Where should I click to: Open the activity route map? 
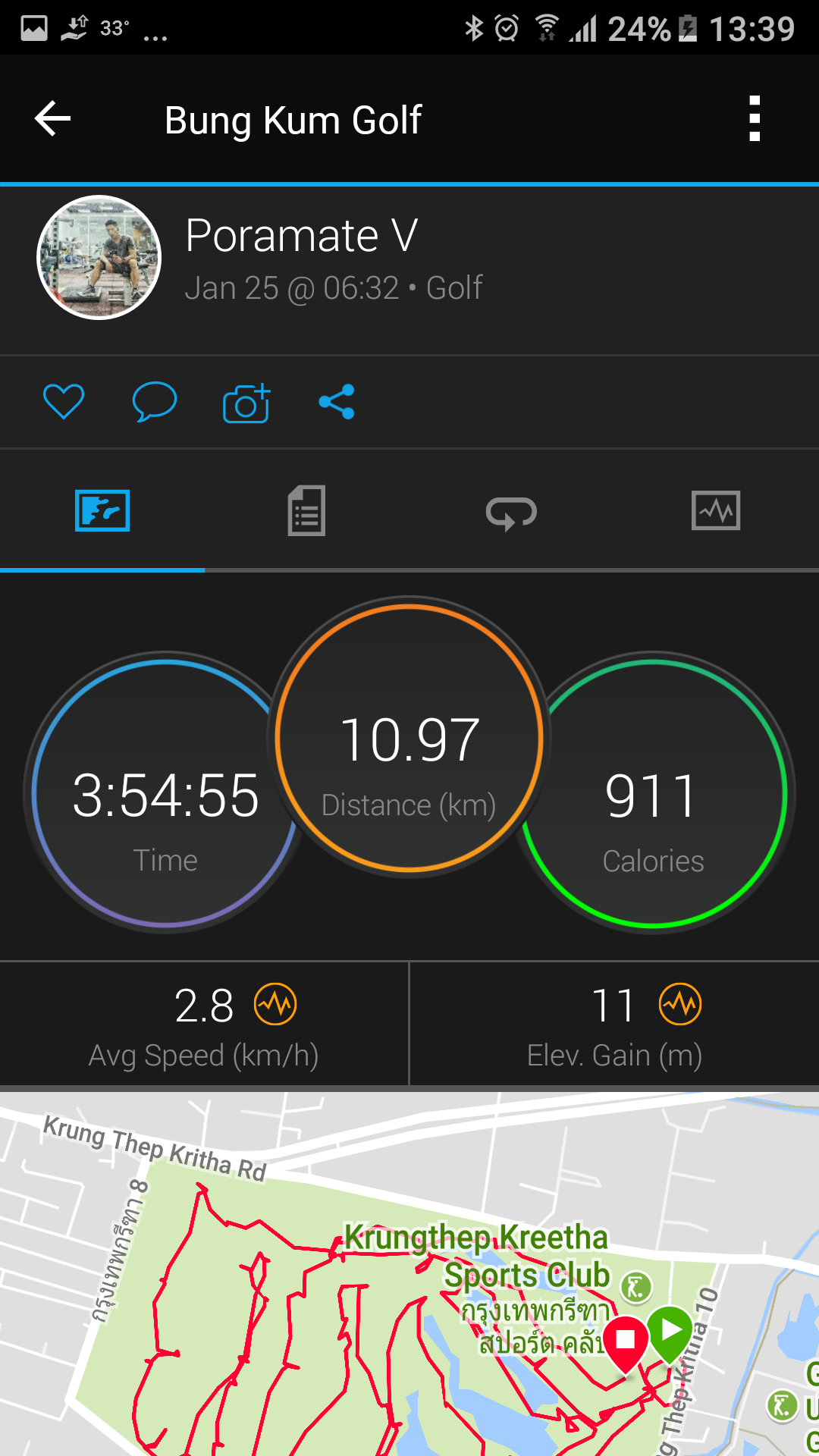tap(409, 1274)
